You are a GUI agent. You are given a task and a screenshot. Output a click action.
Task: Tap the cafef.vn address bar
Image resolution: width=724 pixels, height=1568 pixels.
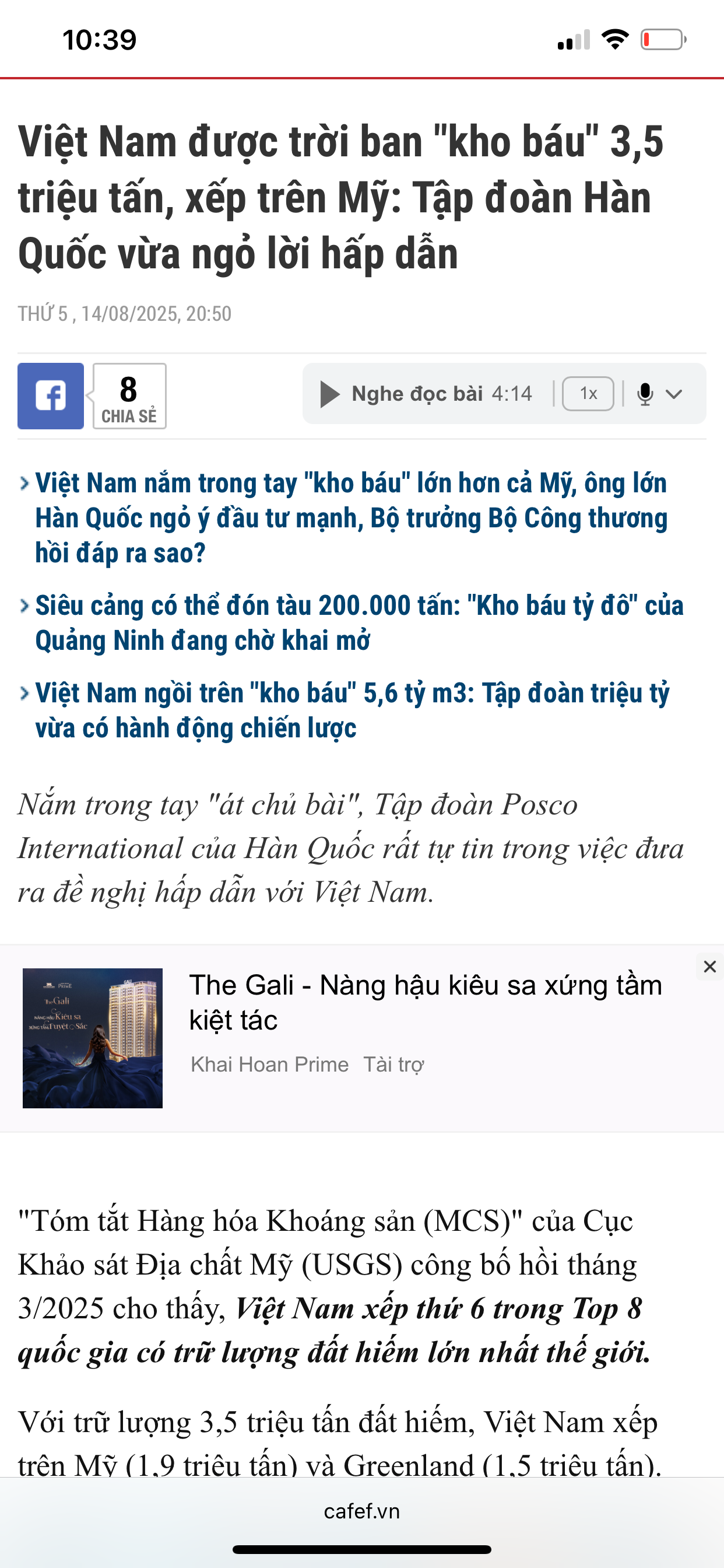pyautogui.click(x=362, y=1511)
